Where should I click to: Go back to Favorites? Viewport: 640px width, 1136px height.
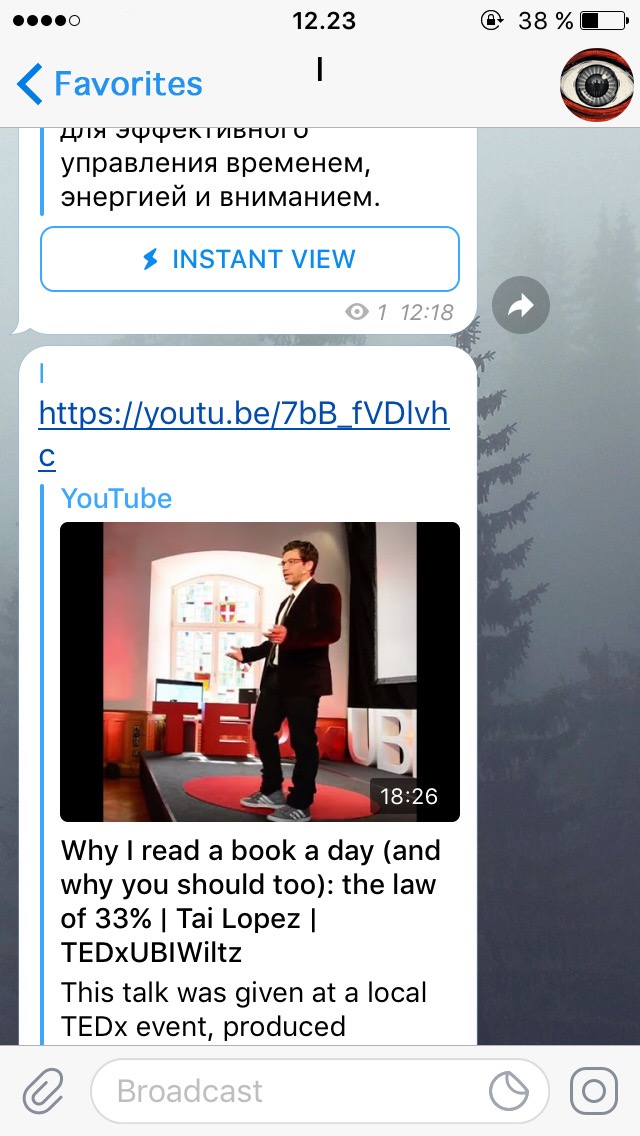click(x=110, y=84)
